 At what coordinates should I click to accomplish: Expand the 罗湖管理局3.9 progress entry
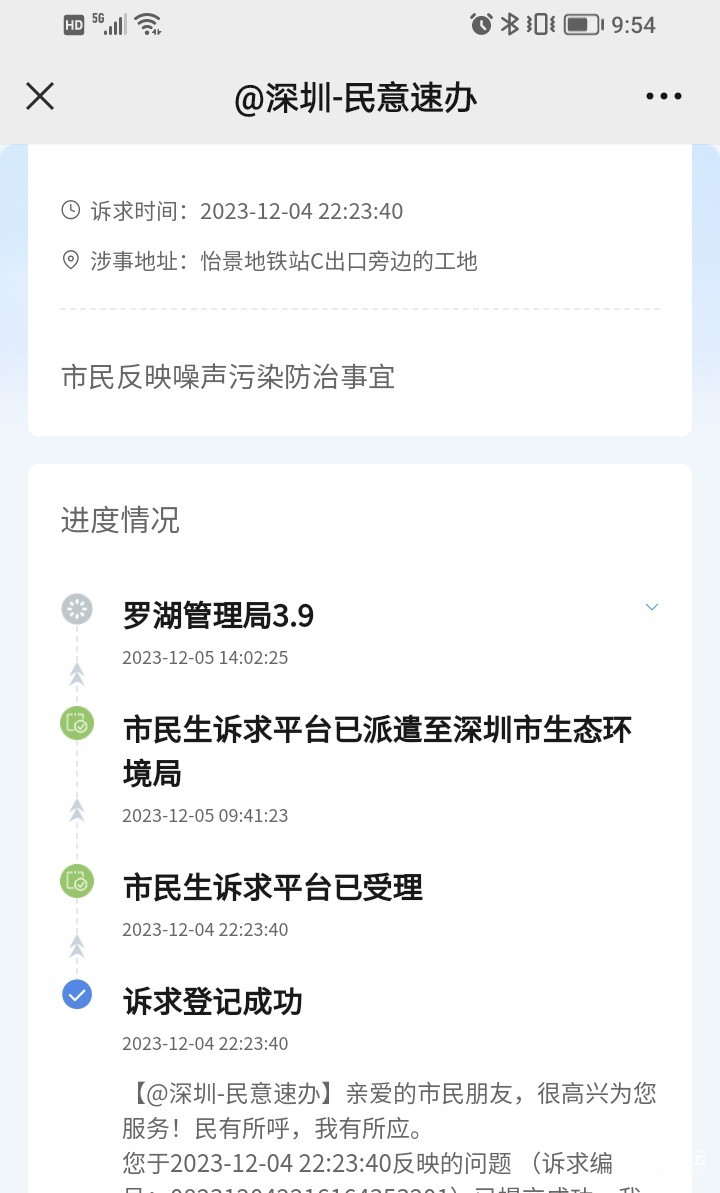(x=652, y=606)
